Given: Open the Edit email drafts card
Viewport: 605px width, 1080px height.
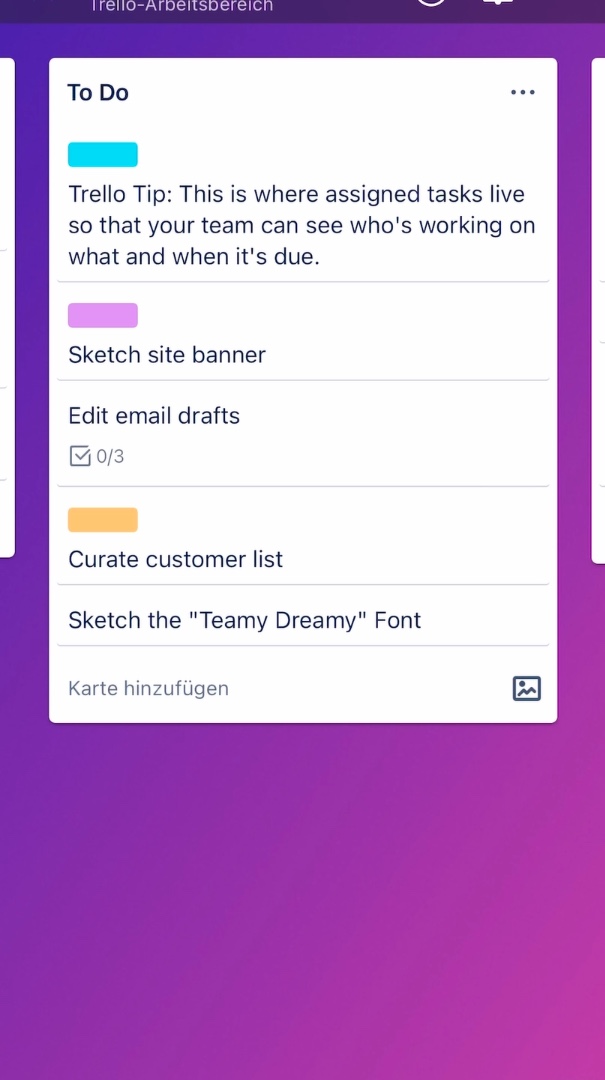Looking at the screenshot, I should pyautogui.click(x=302, y=435).
